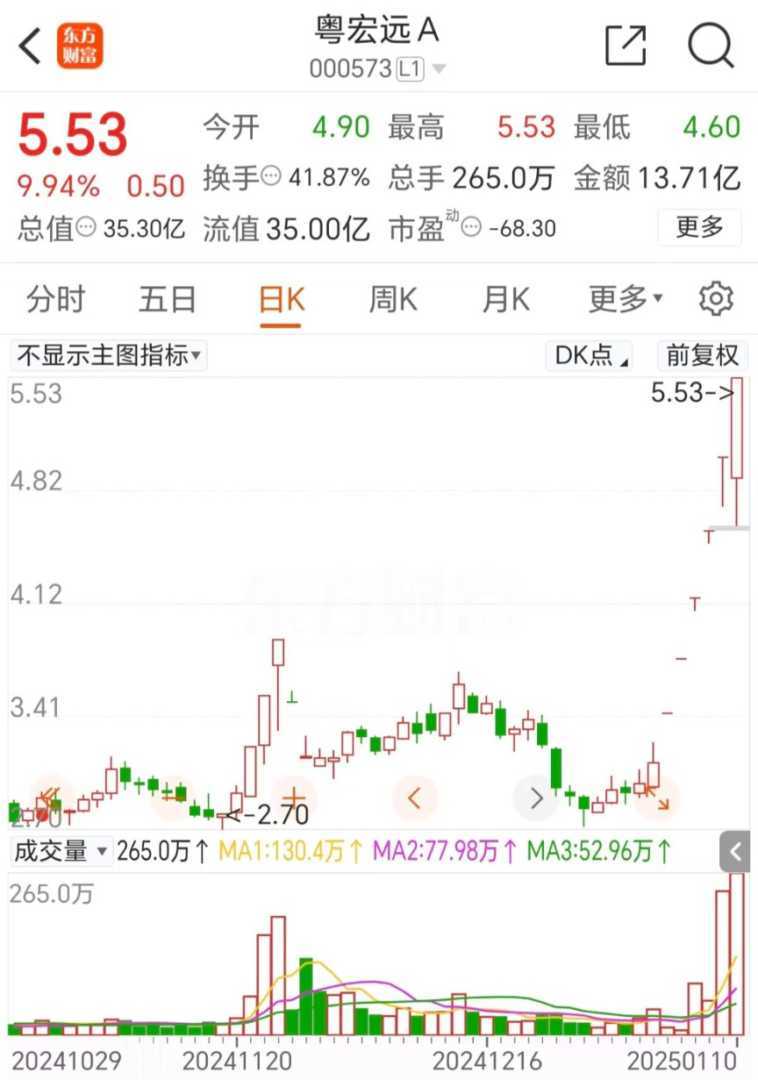The image size is (758, 1080).
Task: Move chart to later dates with right arrow
Action: point(536,798)
